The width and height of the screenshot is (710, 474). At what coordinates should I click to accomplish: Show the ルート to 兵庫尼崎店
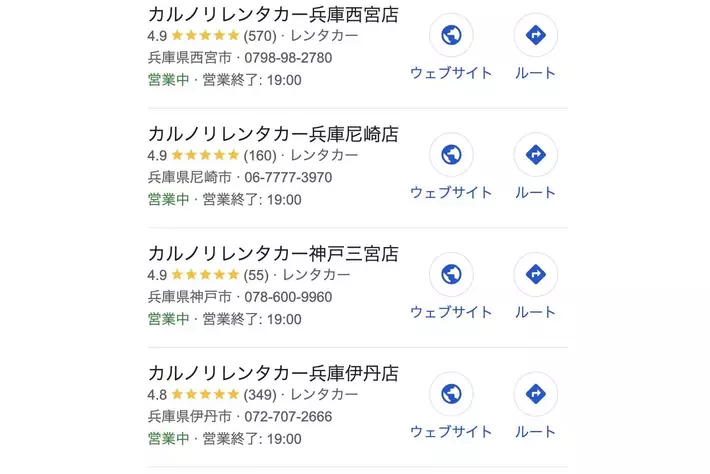(535, 155)
